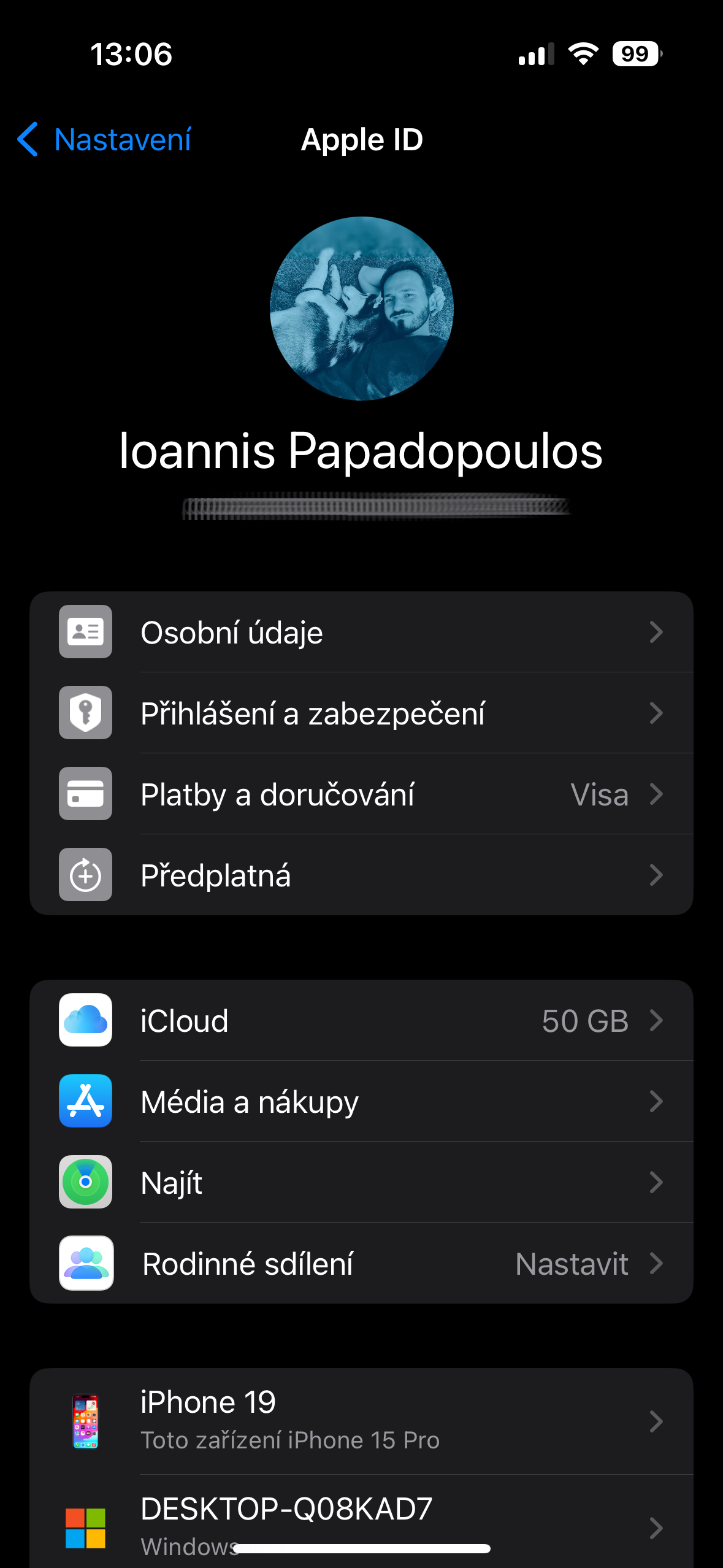Viewport: 723px width, 1568px height.
Task: Click the key icon for Přihlášení a zabezpečení
Action: (x=85, y=713)
